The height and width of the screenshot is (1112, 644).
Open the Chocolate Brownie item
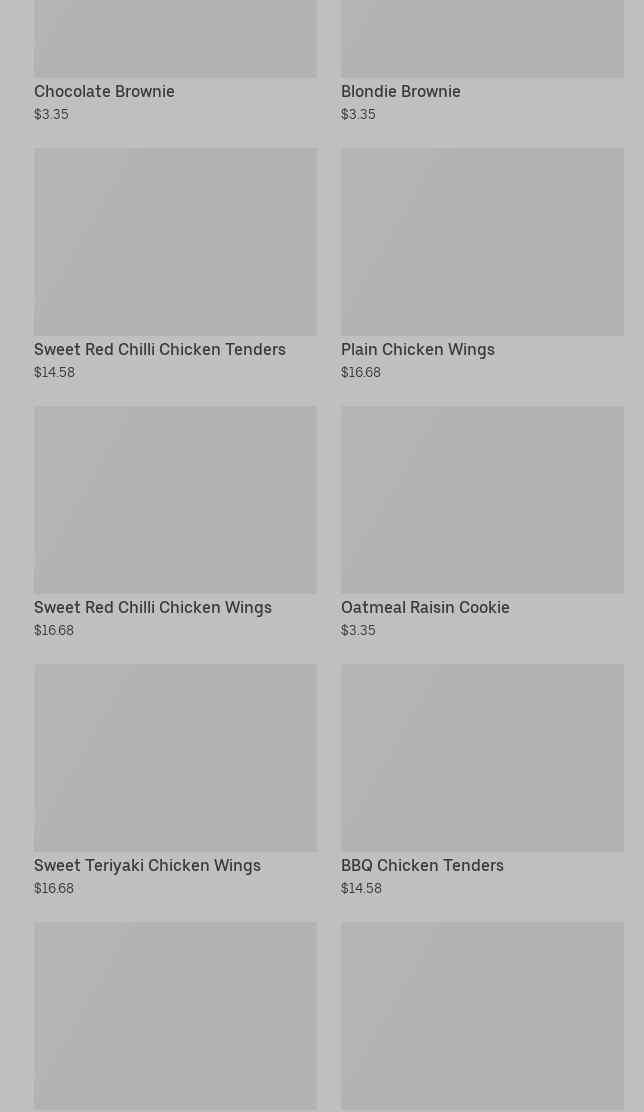(x=175, y=61)
